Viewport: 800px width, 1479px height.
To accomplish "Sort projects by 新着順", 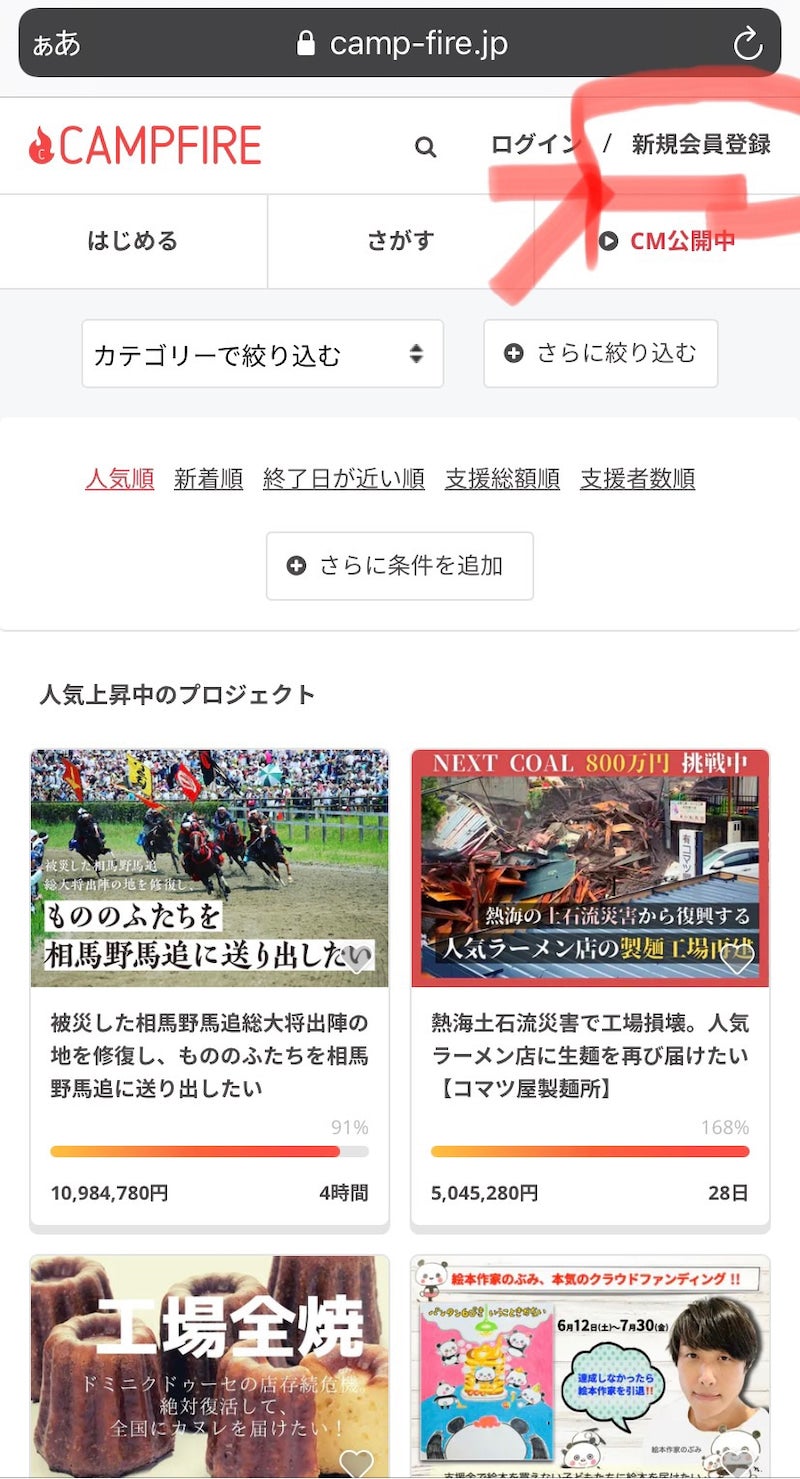I will 208,479.
